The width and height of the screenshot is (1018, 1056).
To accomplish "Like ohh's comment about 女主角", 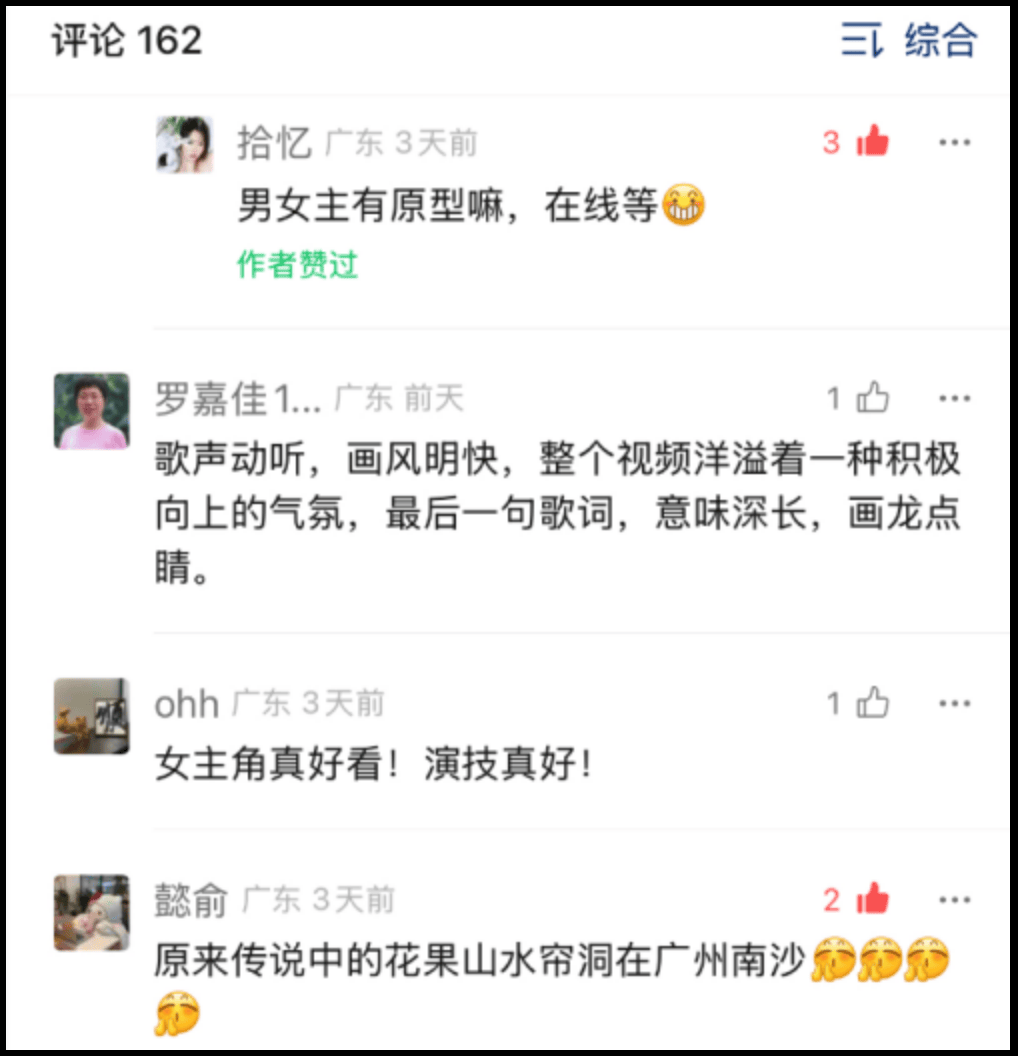I will tap(872, 703).
